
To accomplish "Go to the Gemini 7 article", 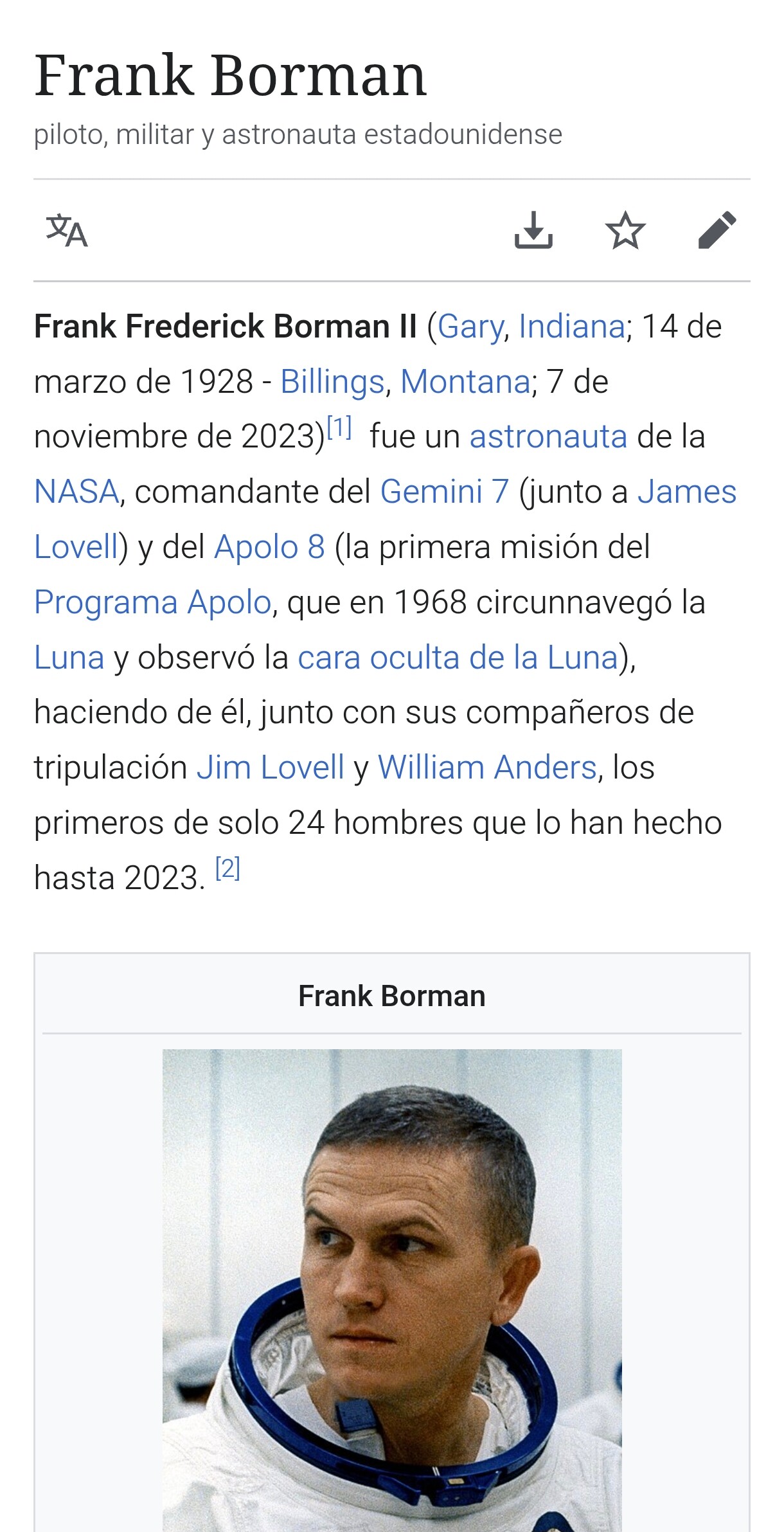I will 444,492.
